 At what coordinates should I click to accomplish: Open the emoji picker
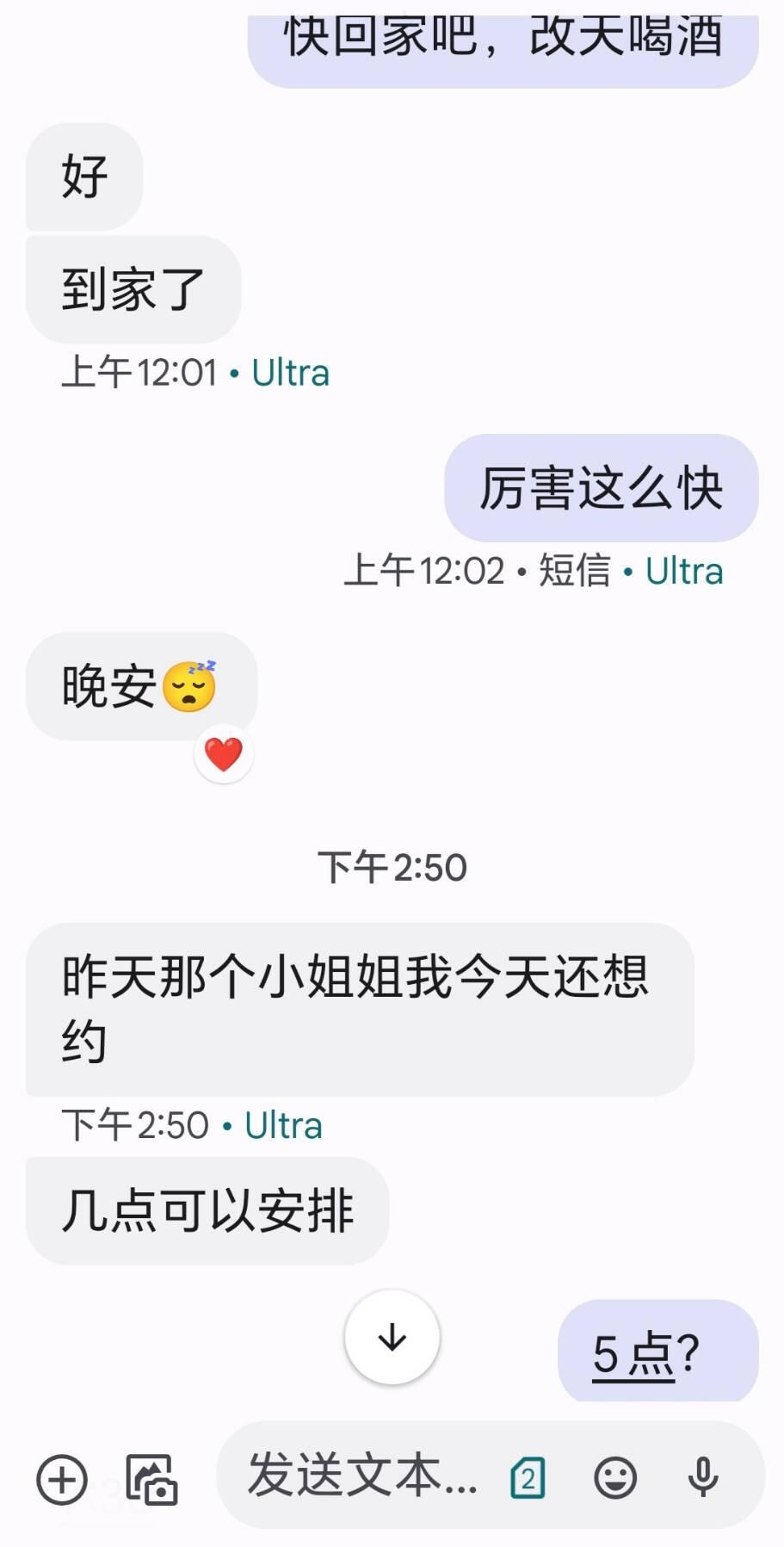tap(615, 1479)
